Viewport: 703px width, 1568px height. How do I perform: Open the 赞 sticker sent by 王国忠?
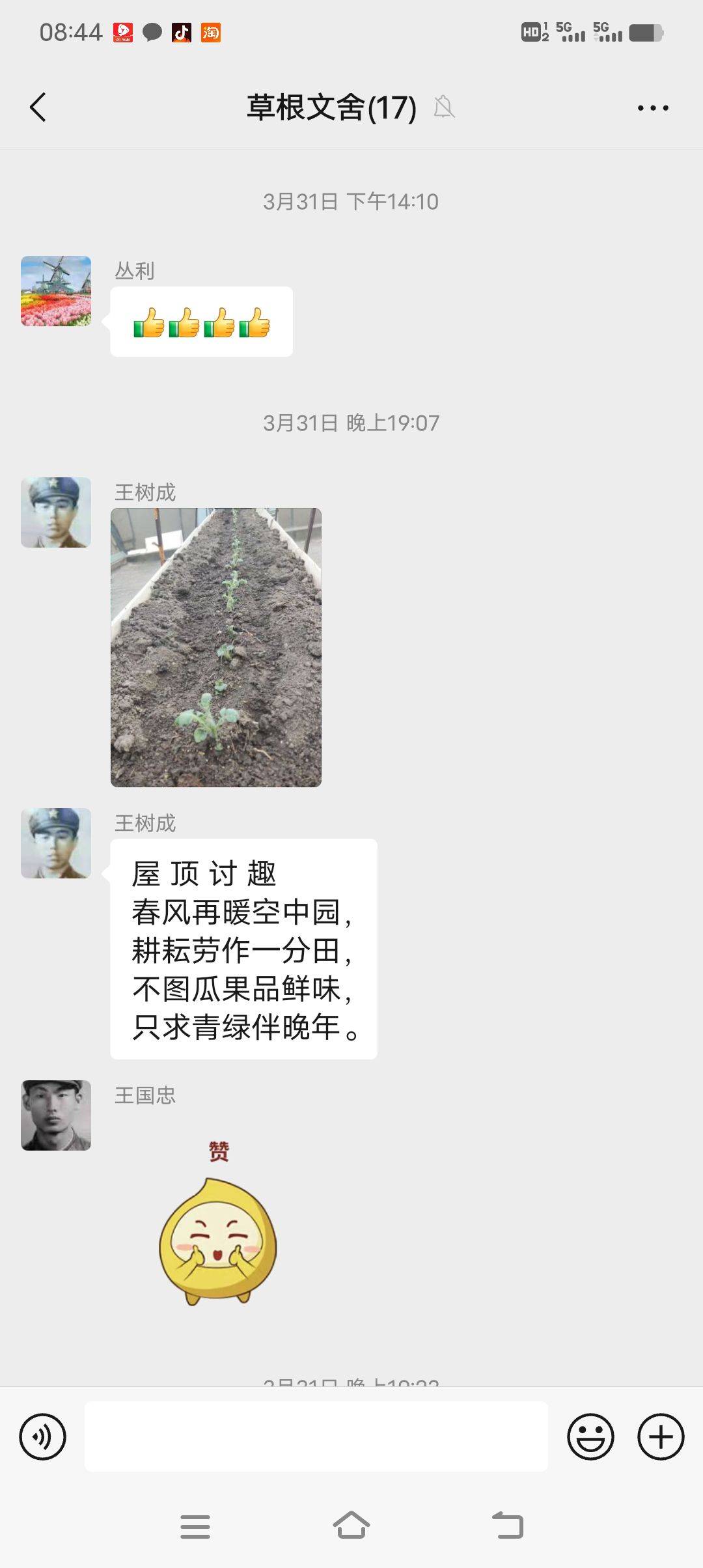point(218,1224)
